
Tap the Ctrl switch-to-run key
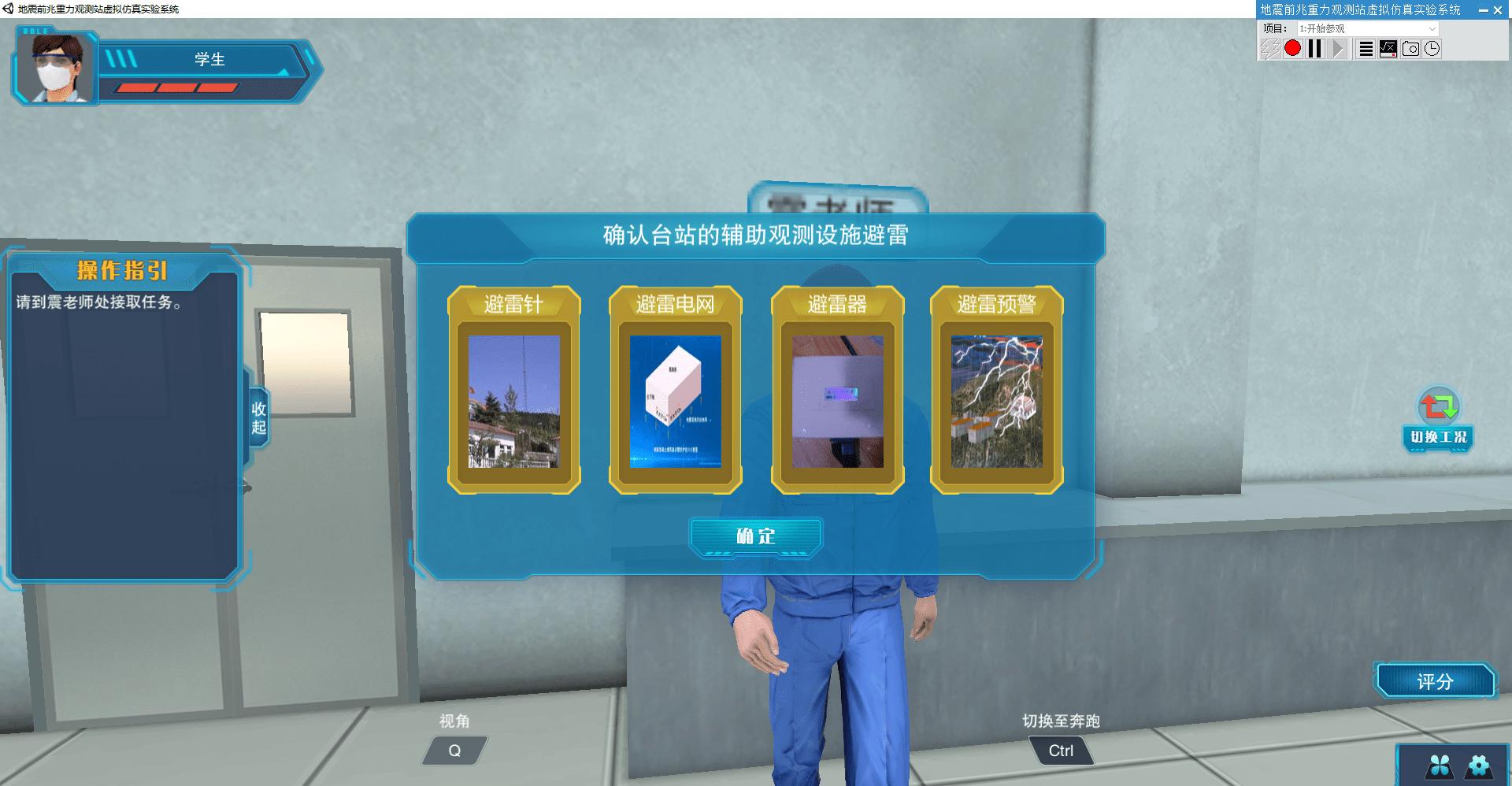click(1060, 751)
